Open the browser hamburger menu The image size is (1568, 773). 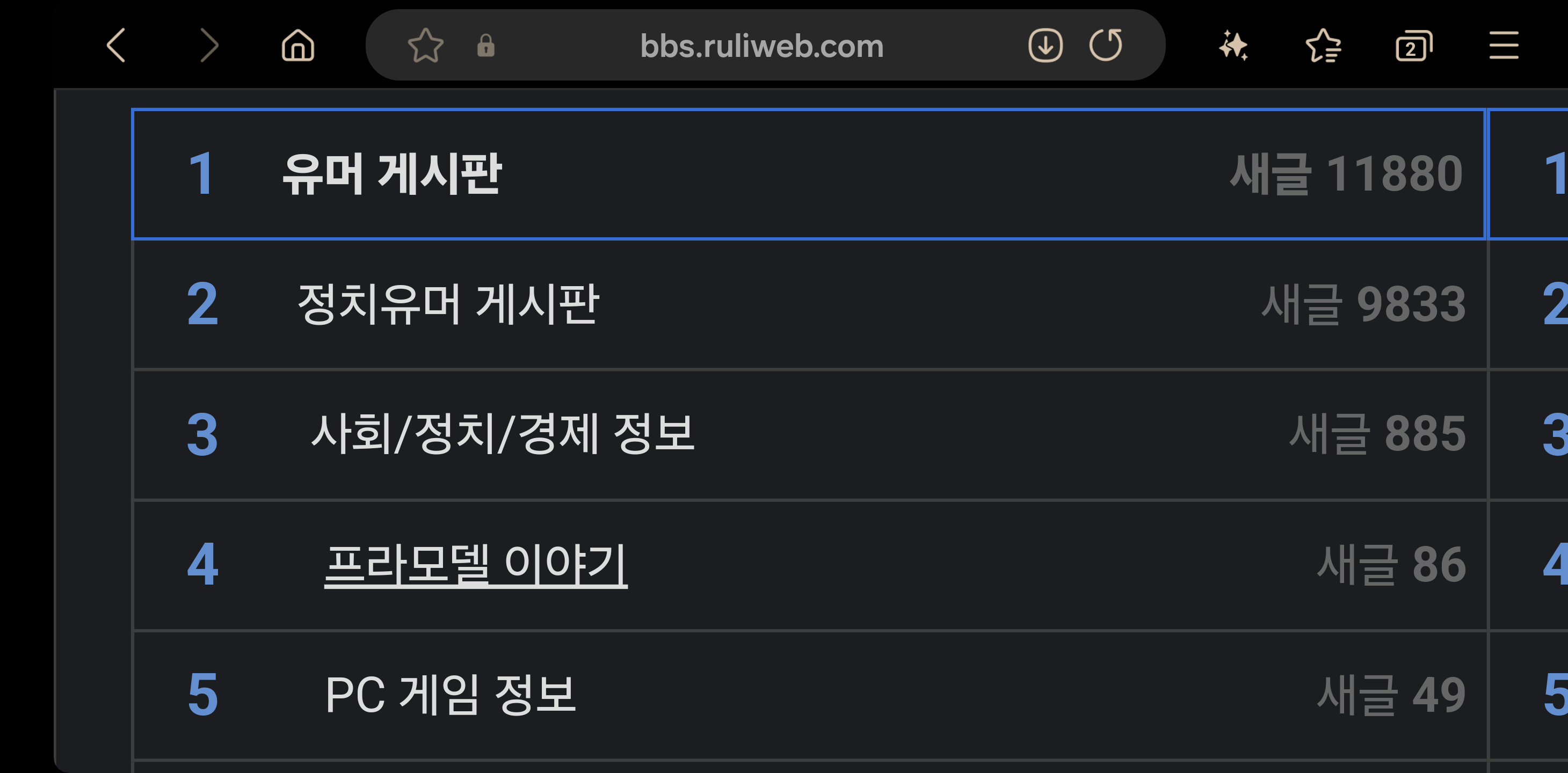click(x=1504, y=46)
